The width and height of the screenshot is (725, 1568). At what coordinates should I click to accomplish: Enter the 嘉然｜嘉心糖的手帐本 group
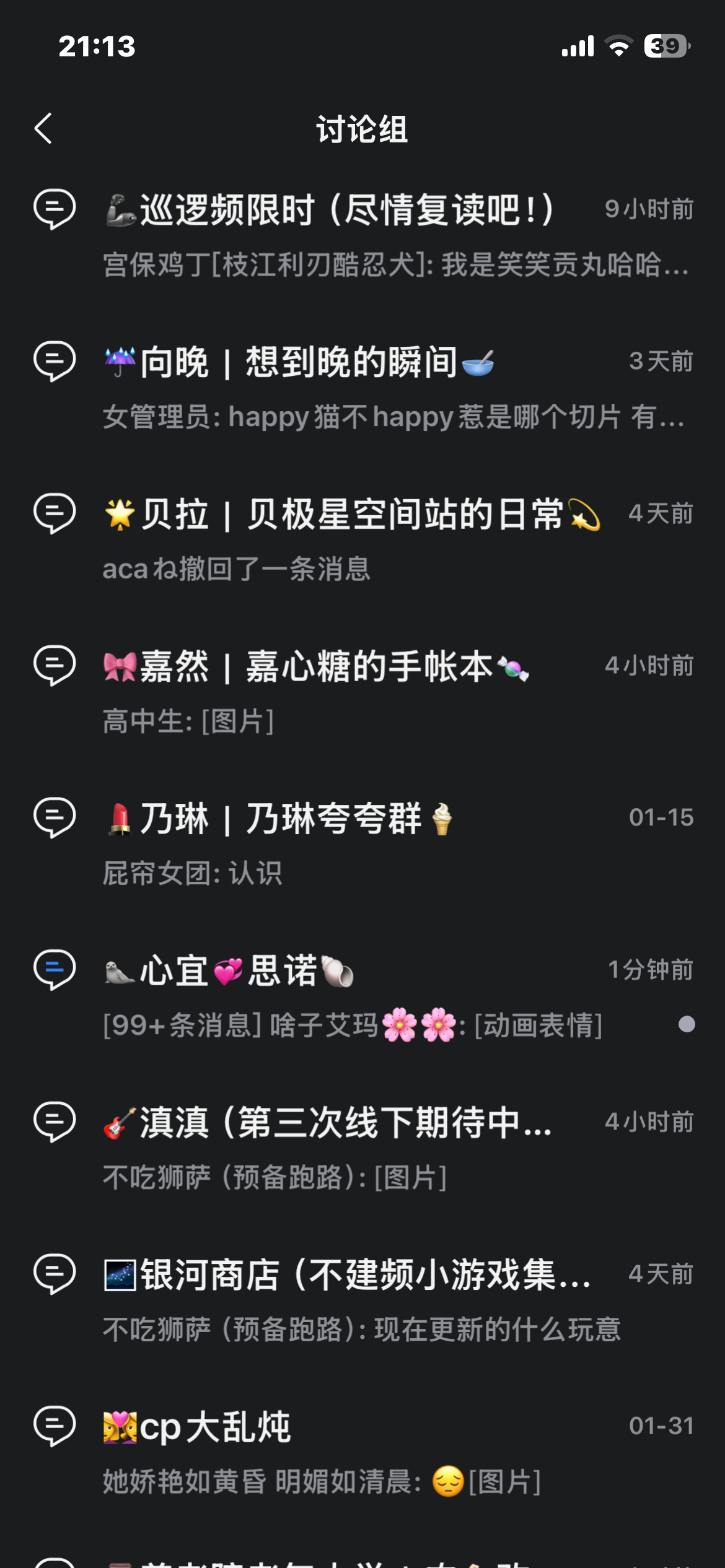coord(317,668)
